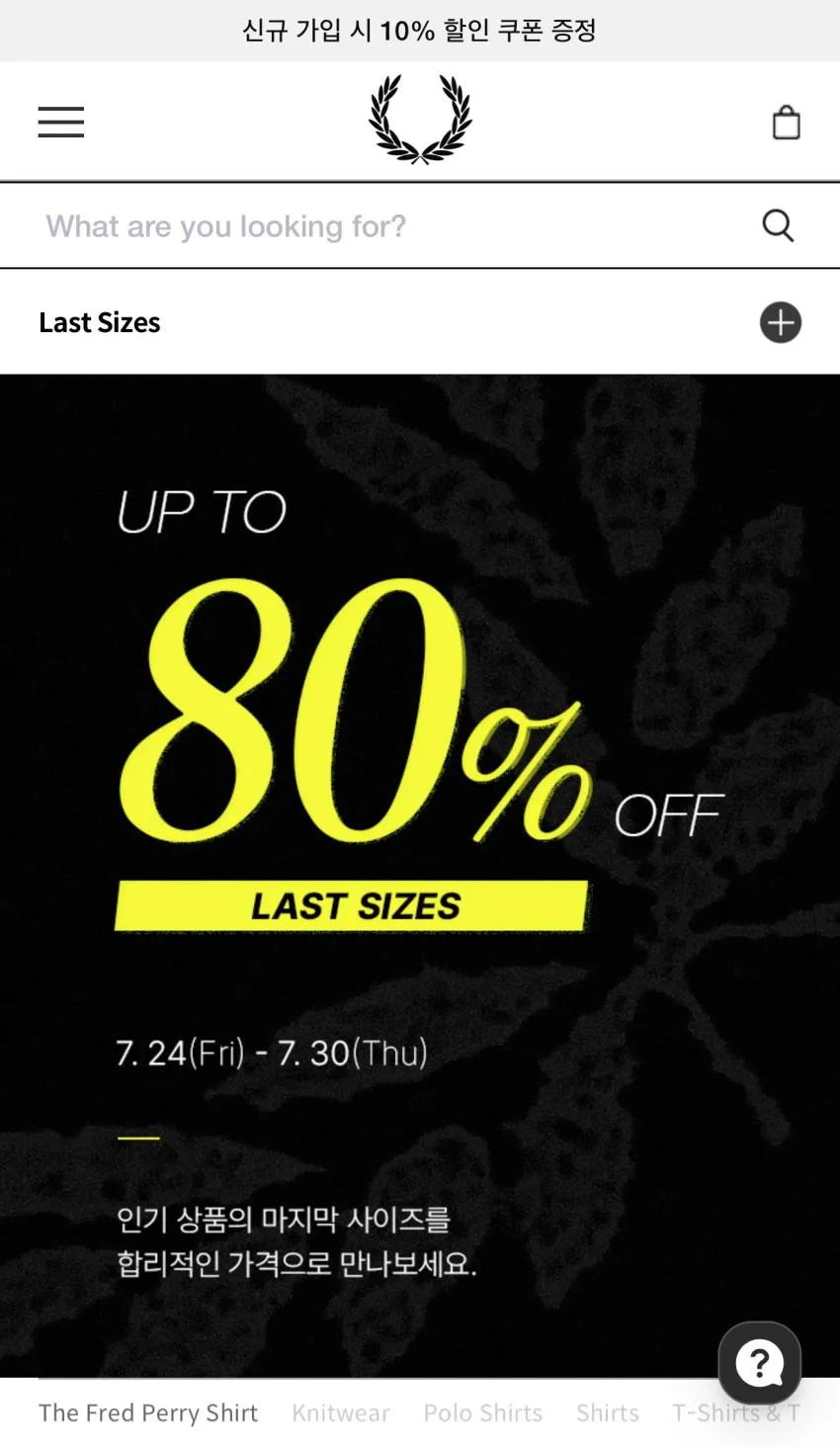Open the T-Shirts tab
Image resolution: width=840 pixels, height=1447 pixels.
pos(737,1413)
